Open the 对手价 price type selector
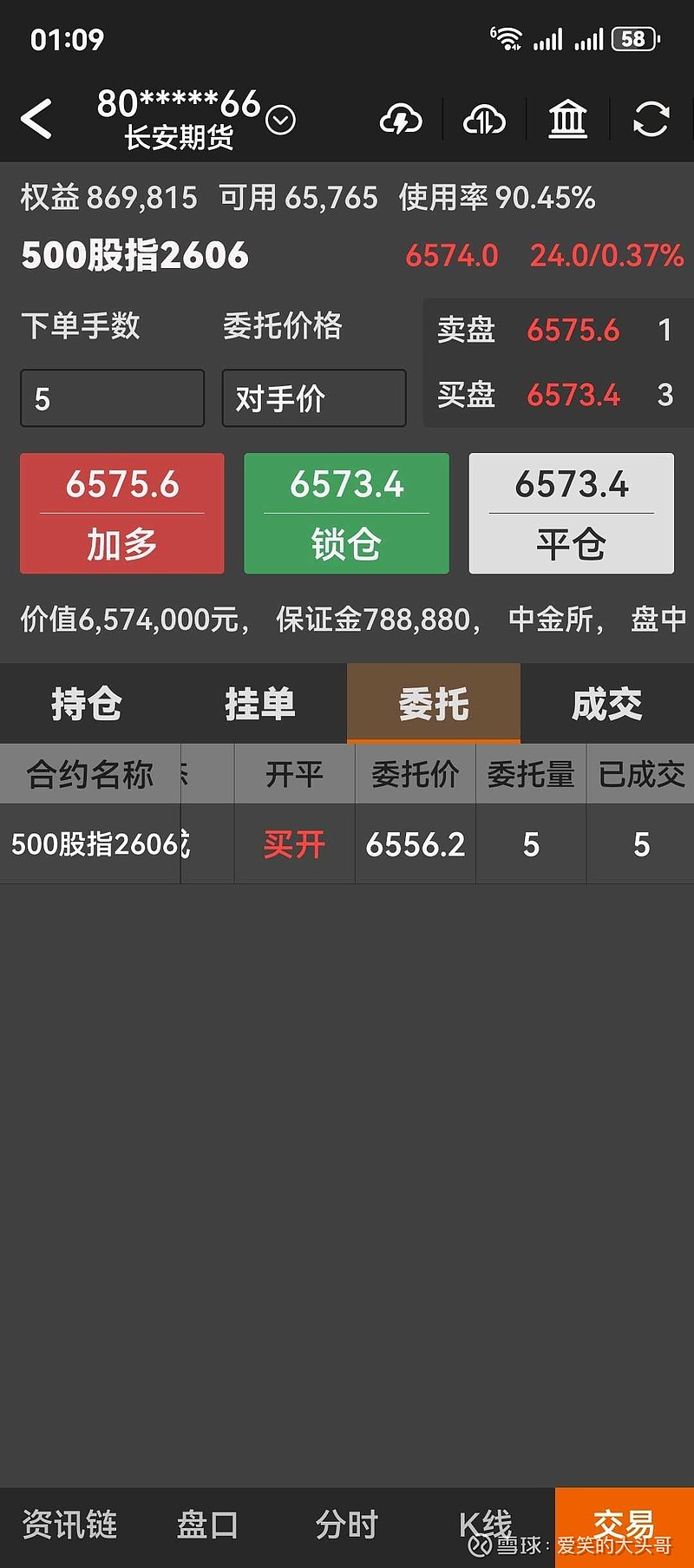 coord(314,398)
